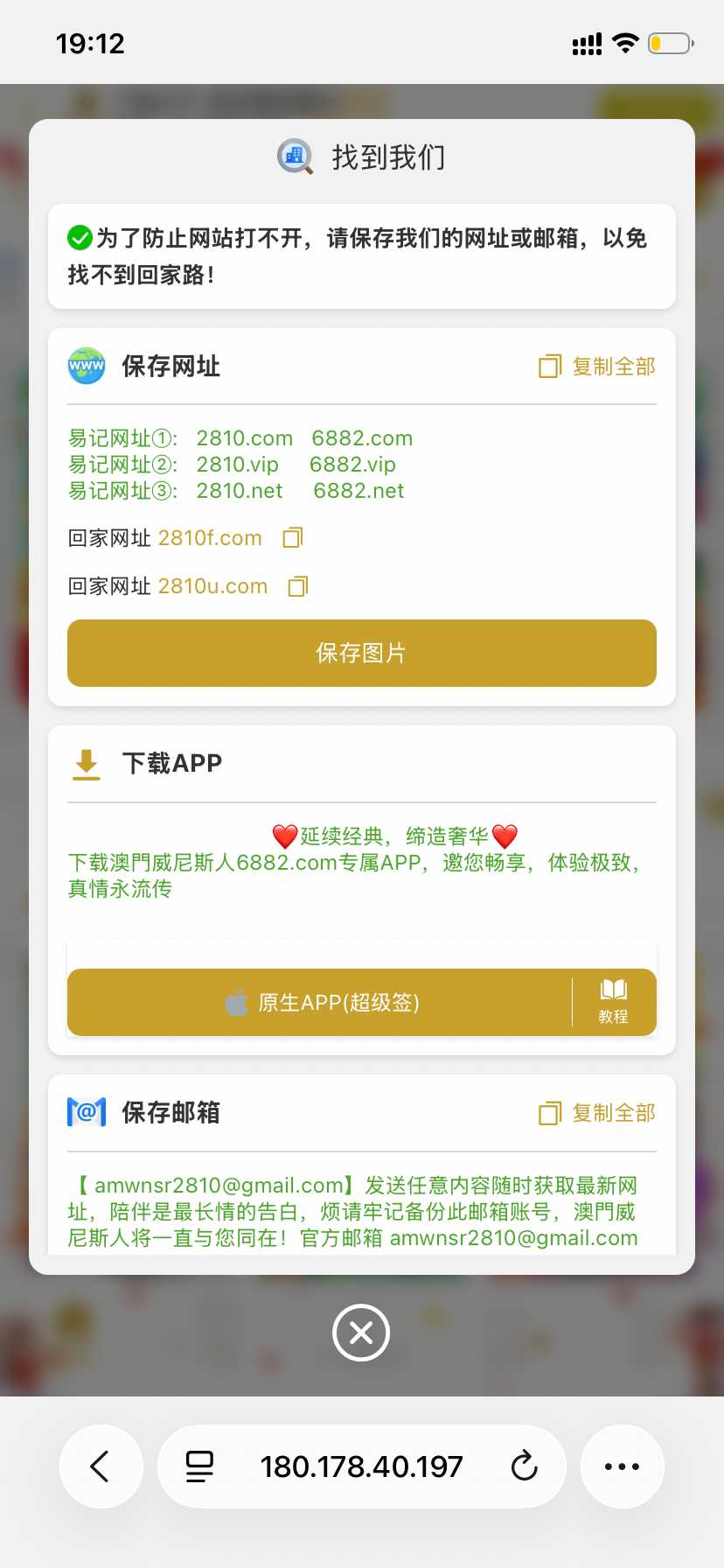
Task: Reload the current page
Action: point(524,1466)
